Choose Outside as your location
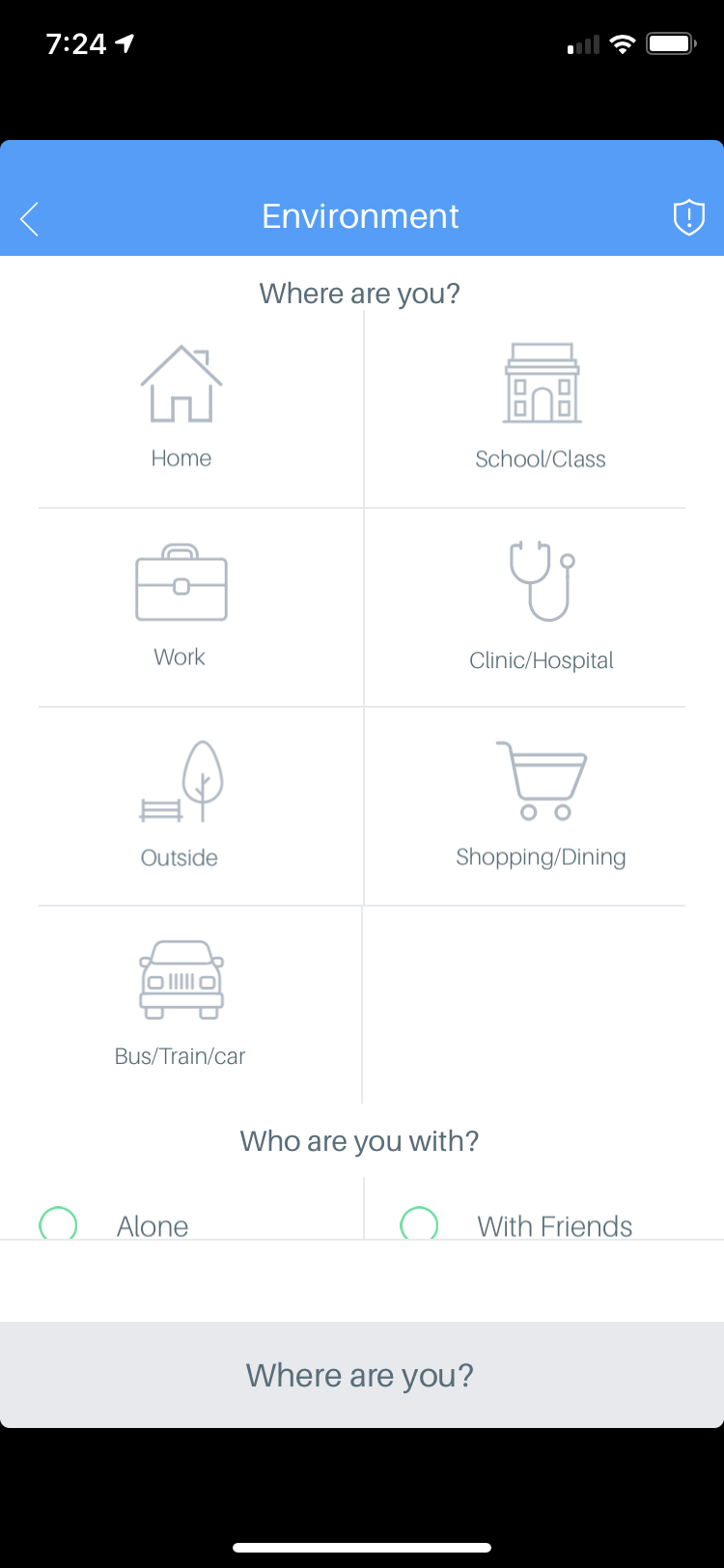 pos(181,805)
